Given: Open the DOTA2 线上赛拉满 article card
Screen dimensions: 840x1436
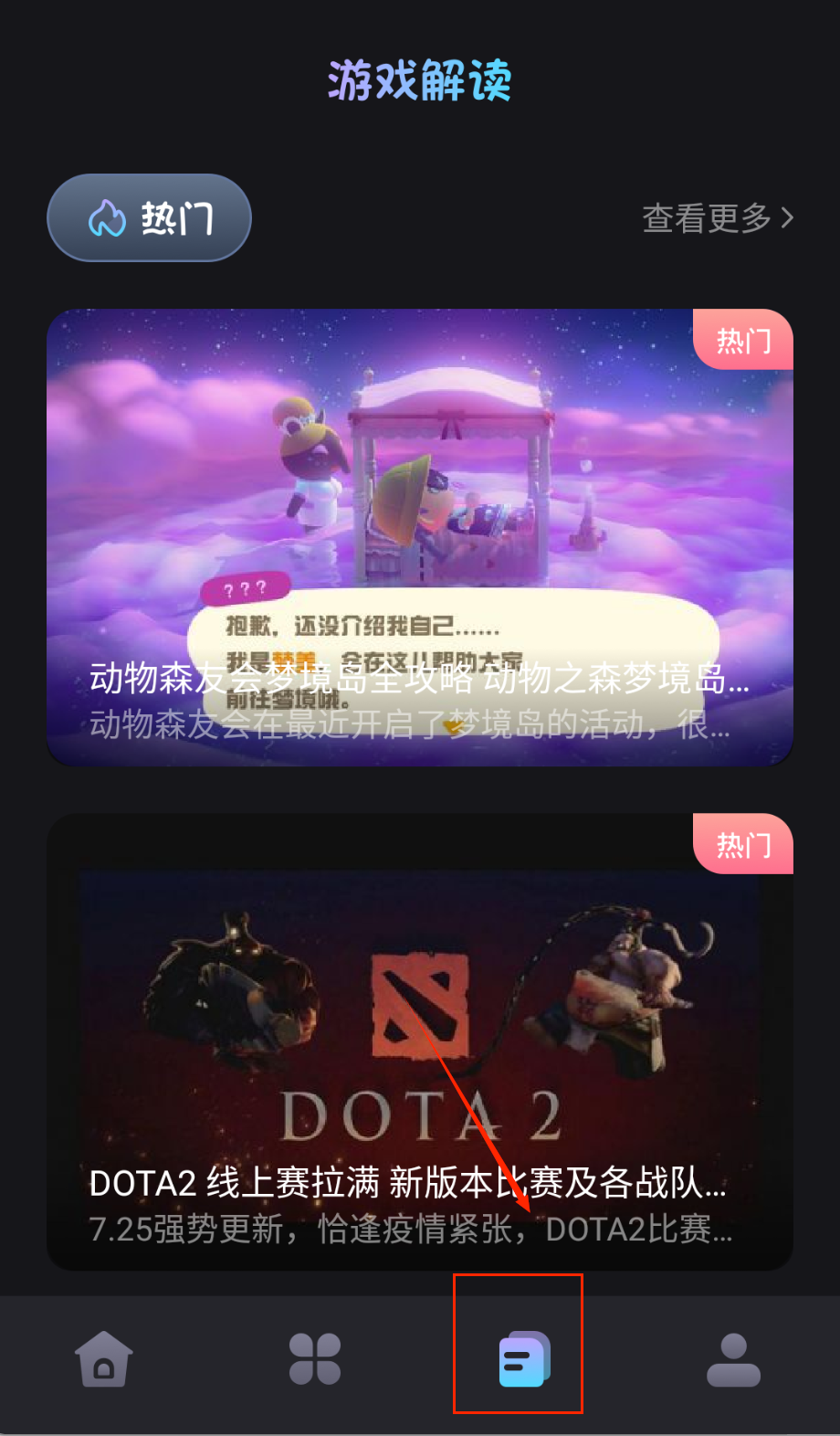Looking at the screenshot, I should (x=420, y=1041).
